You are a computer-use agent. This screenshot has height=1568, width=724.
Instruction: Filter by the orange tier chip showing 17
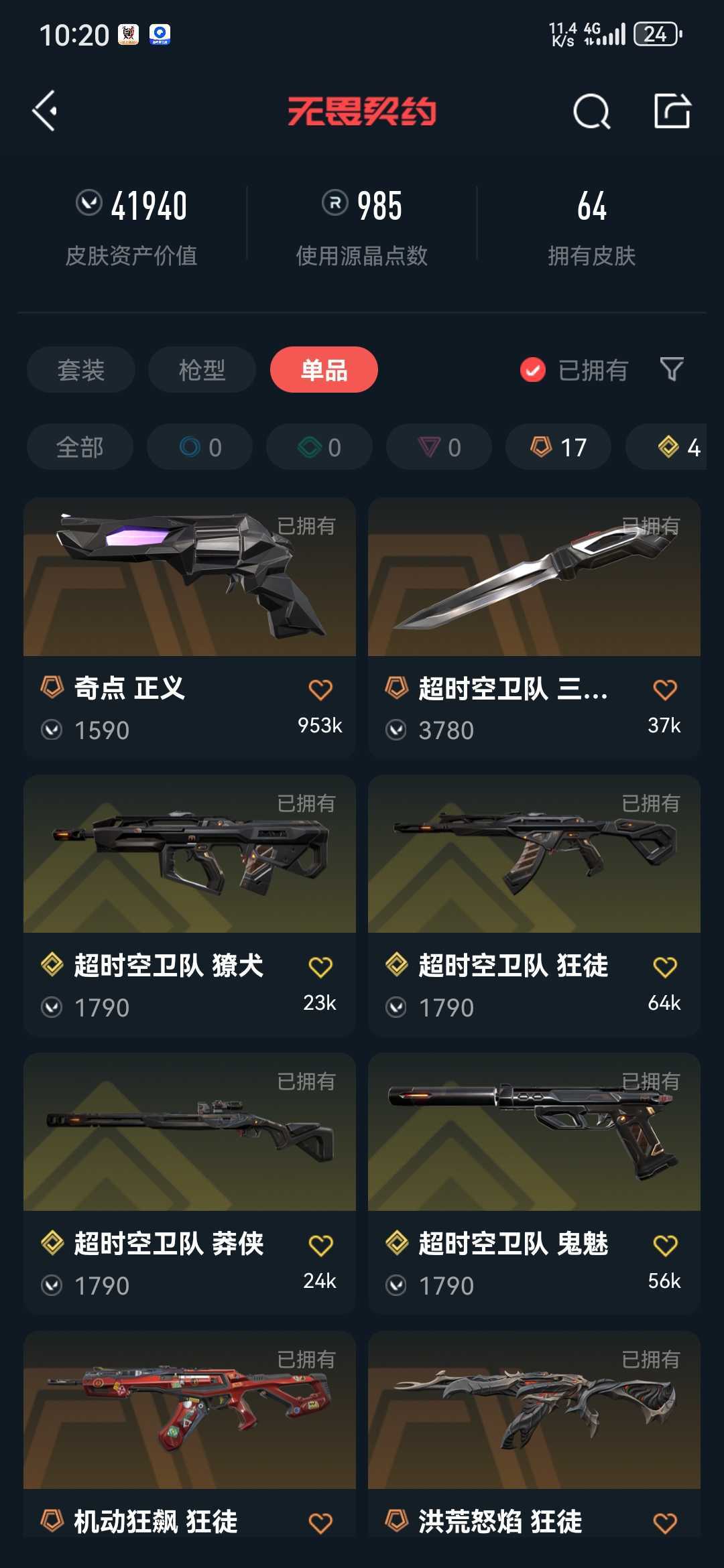click(558, 447)
